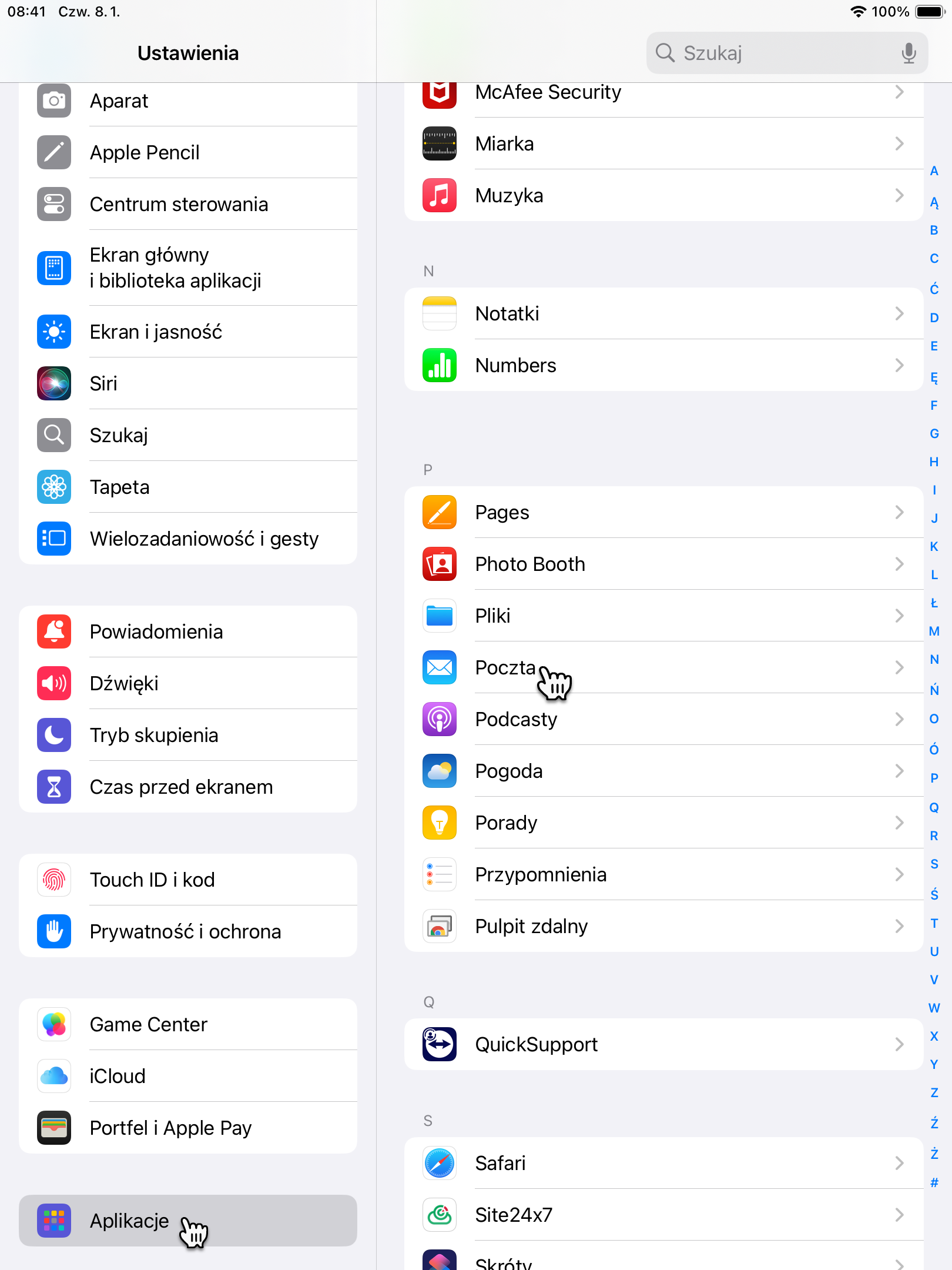Open Podcasty app settings
Image resolution: width=952 pixels, height=1270 pixels.
(663, 719)
